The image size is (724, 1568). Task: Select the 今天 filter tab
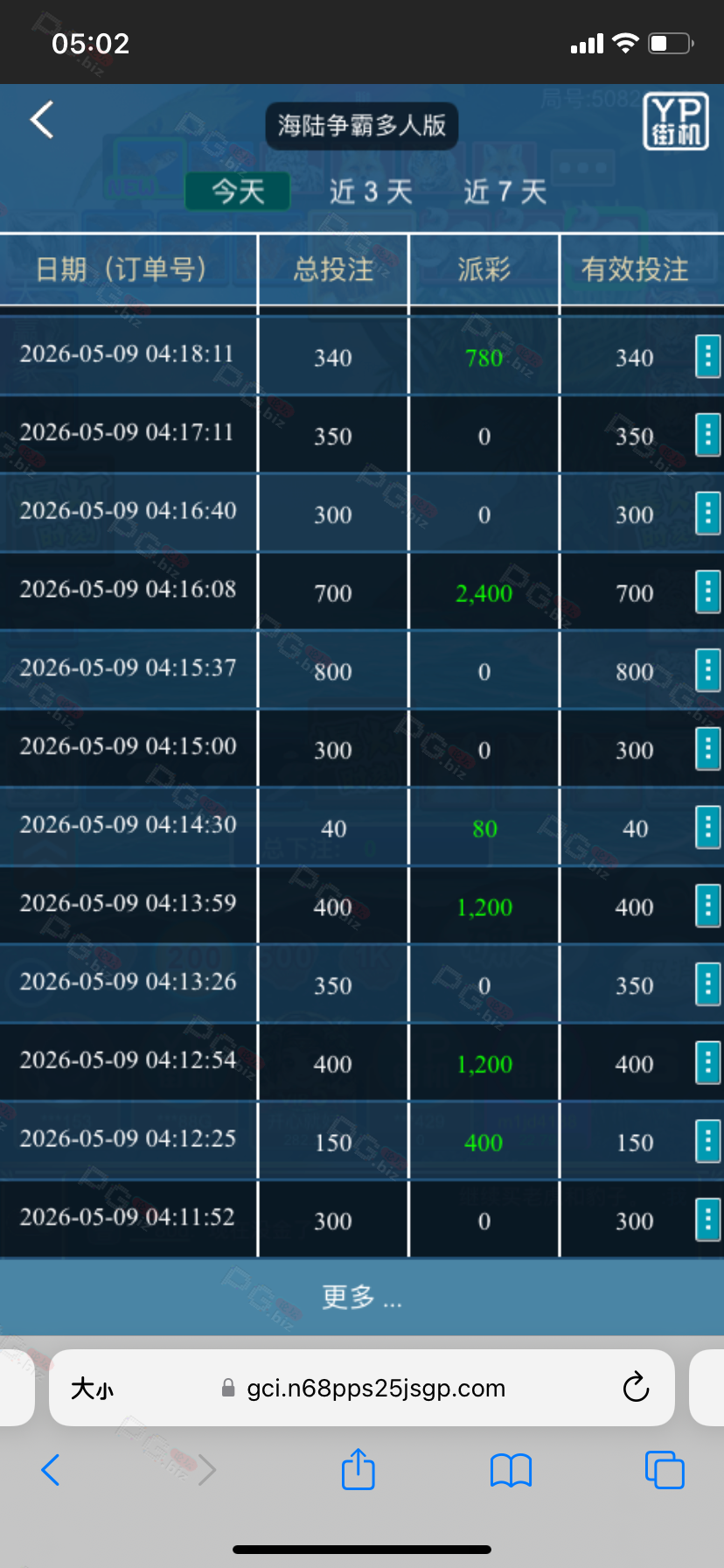pyautogui.click(x=238, y=191)
